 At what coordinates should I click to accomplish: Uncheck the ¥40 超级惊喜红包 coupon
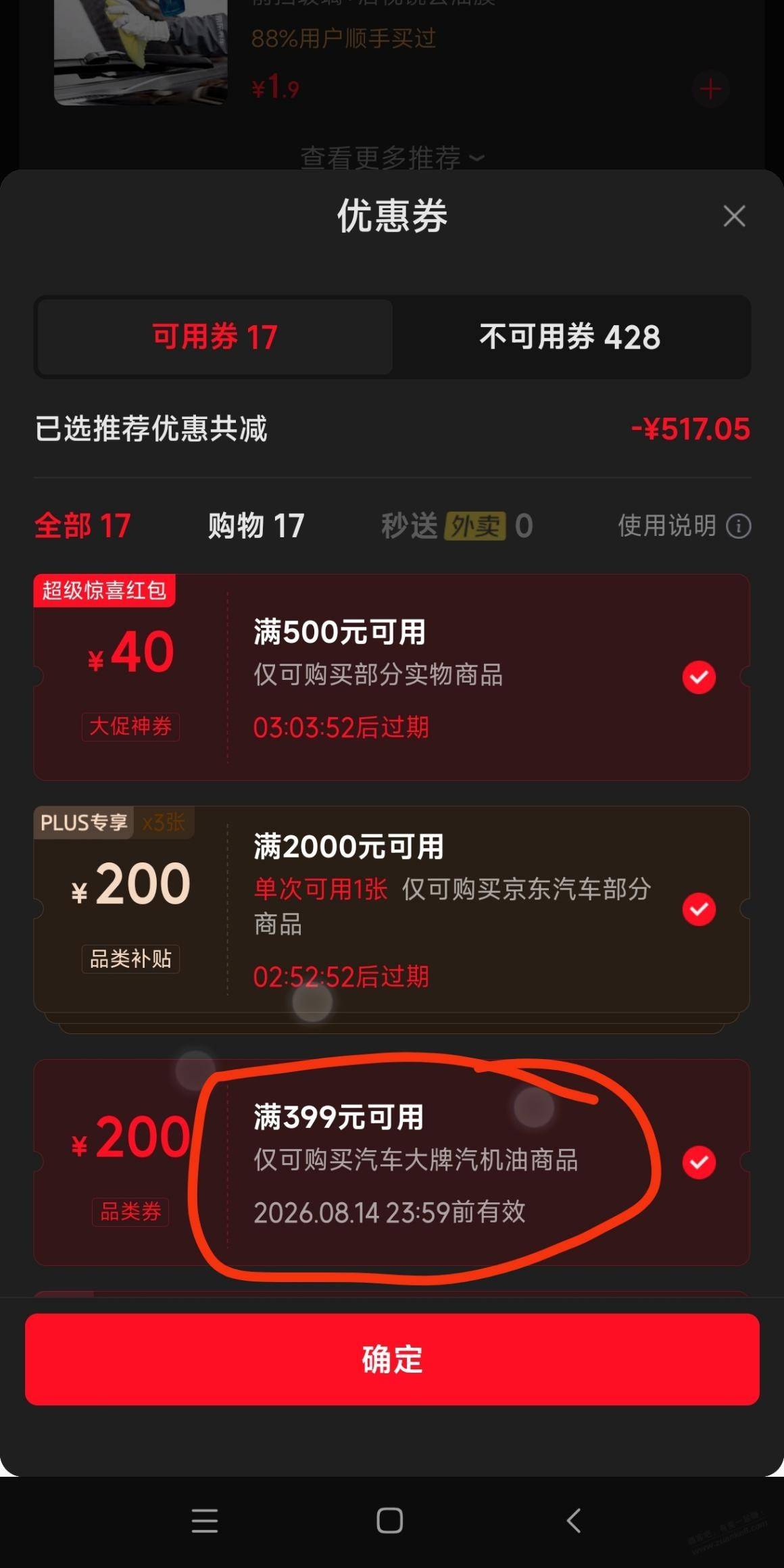tap(699, 677)
